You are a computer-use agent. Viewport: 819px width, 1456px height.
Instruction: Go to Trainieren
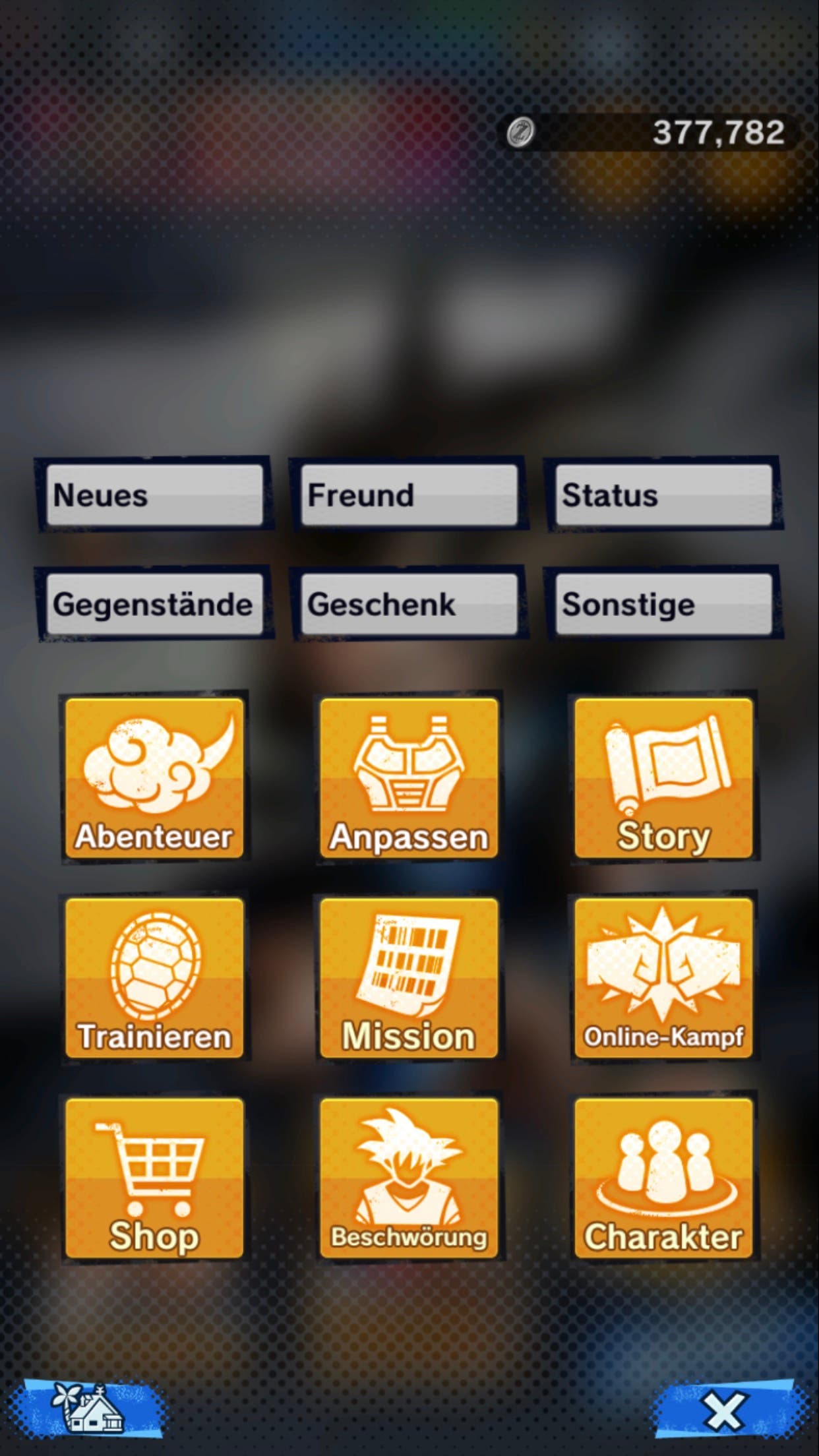(x=154, y=978)
